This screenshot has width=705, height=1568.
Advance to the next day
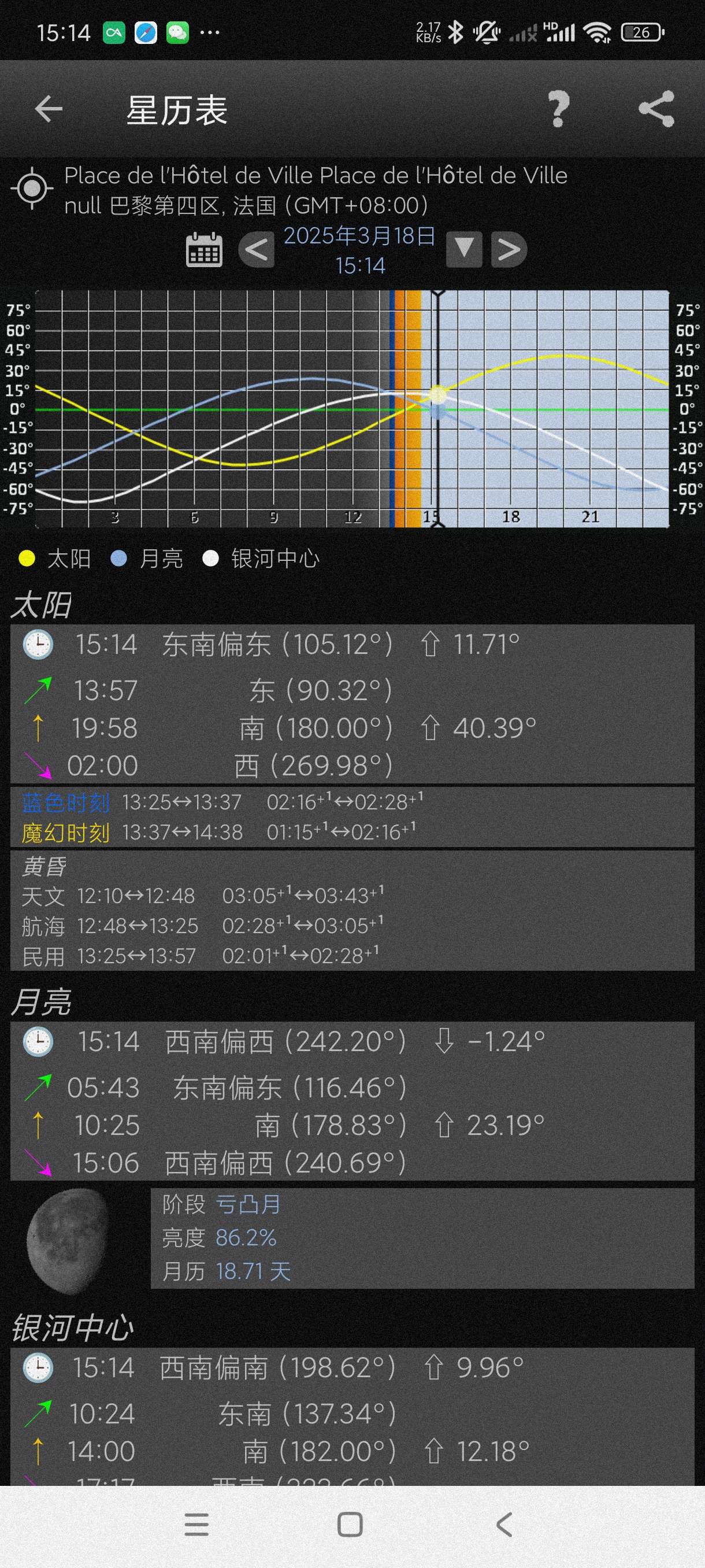(509, 250)
